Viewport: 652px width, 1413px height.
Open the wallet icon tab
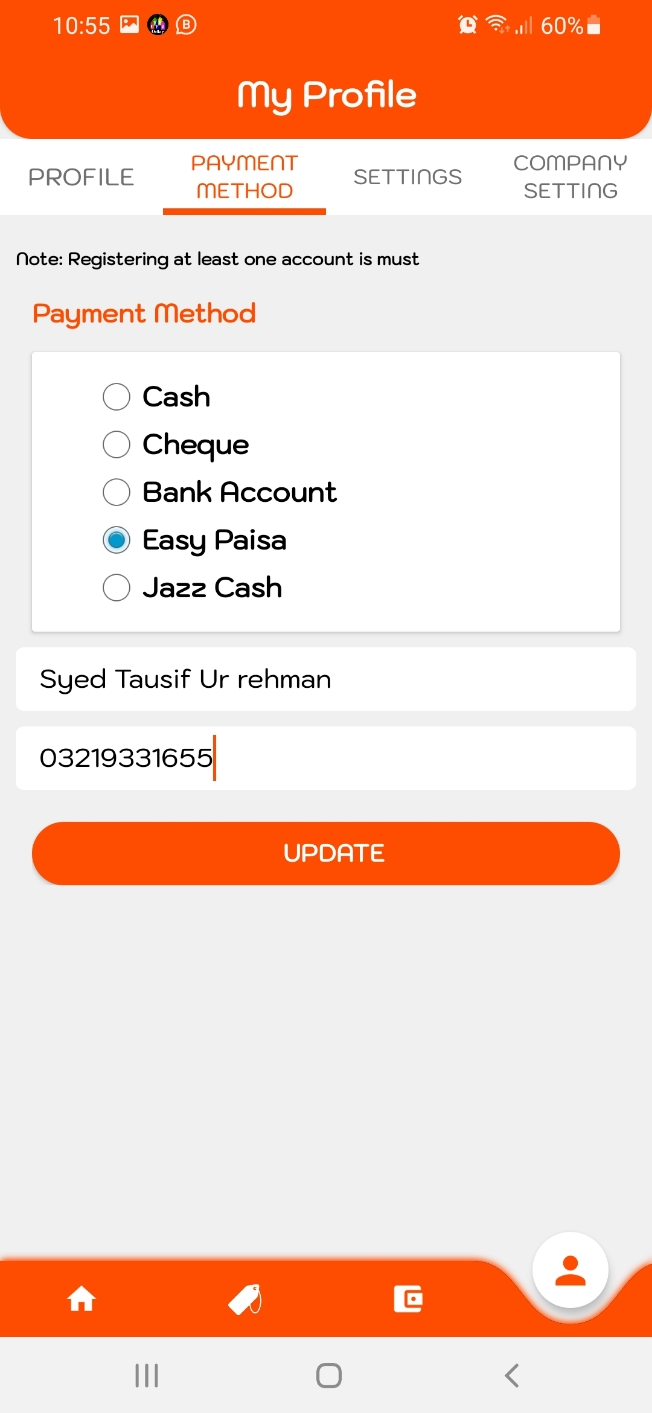coord(407,1299)
